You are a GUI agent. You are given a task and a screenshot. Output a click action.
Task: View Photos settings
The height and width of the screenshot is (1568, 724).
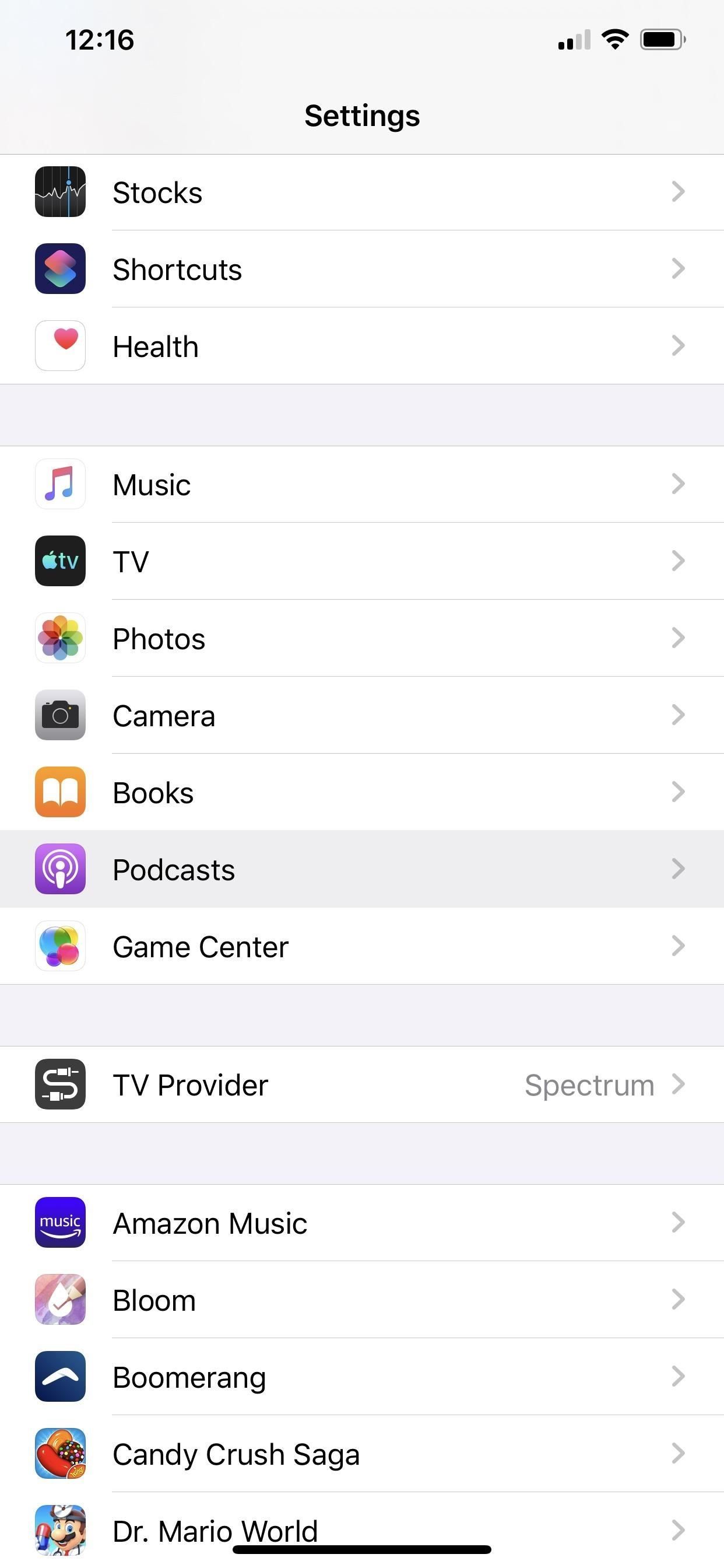click(361, 638)
